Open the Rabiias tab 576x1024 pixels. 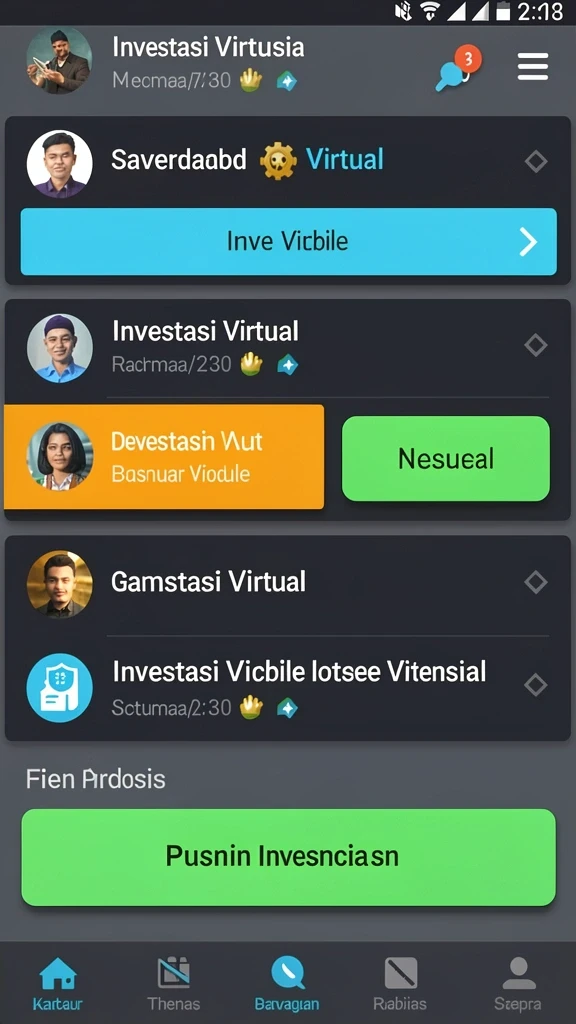coord(400,984)
